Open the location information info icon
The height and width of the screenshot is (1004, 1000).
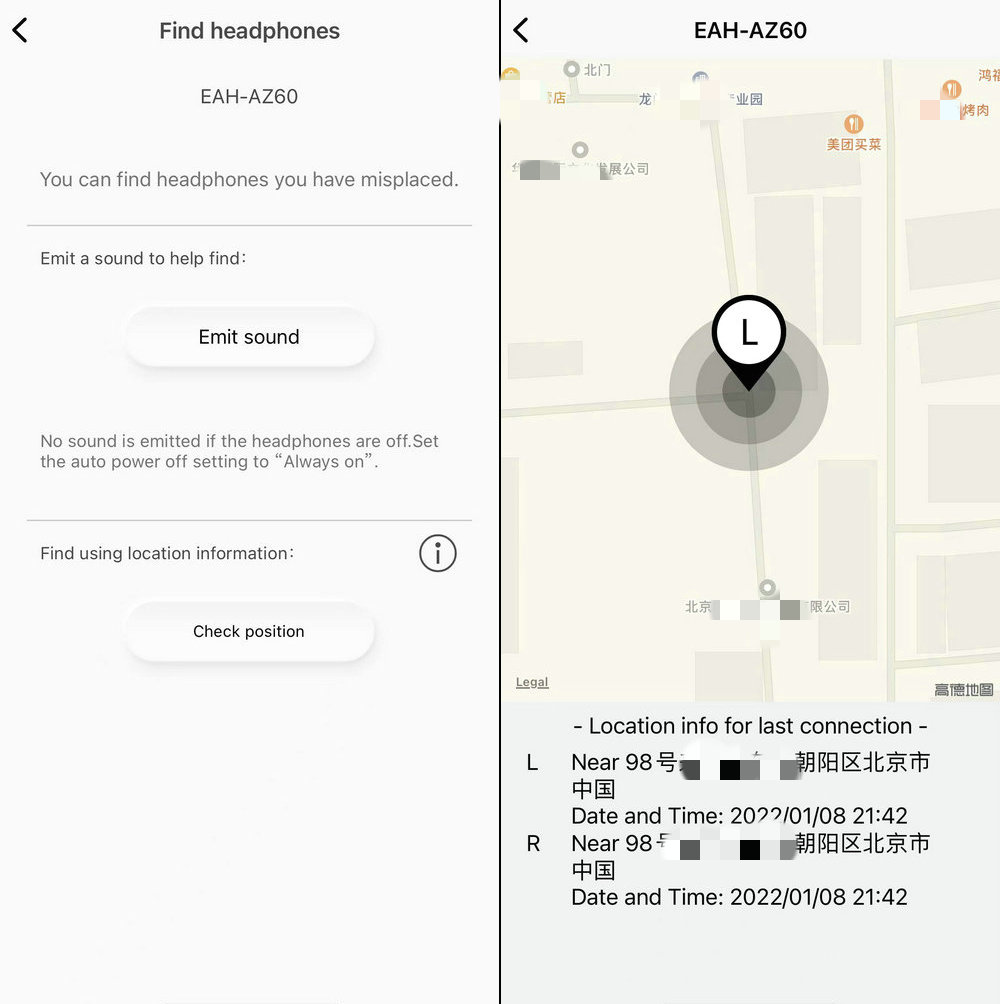coord(437,553)
